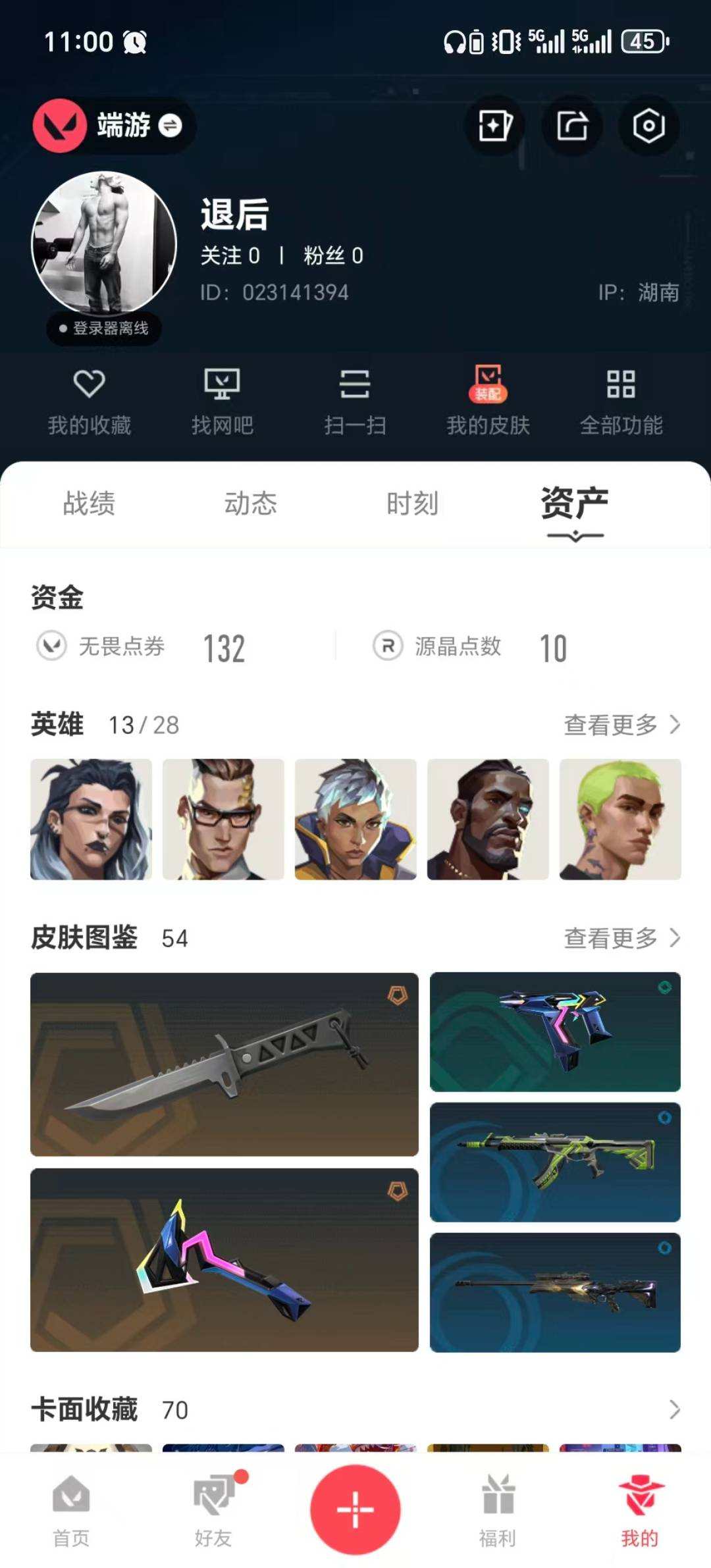711x1568 pixels.
Task: Tap the 无畏点券 currency icon
Action: point(56,648)
